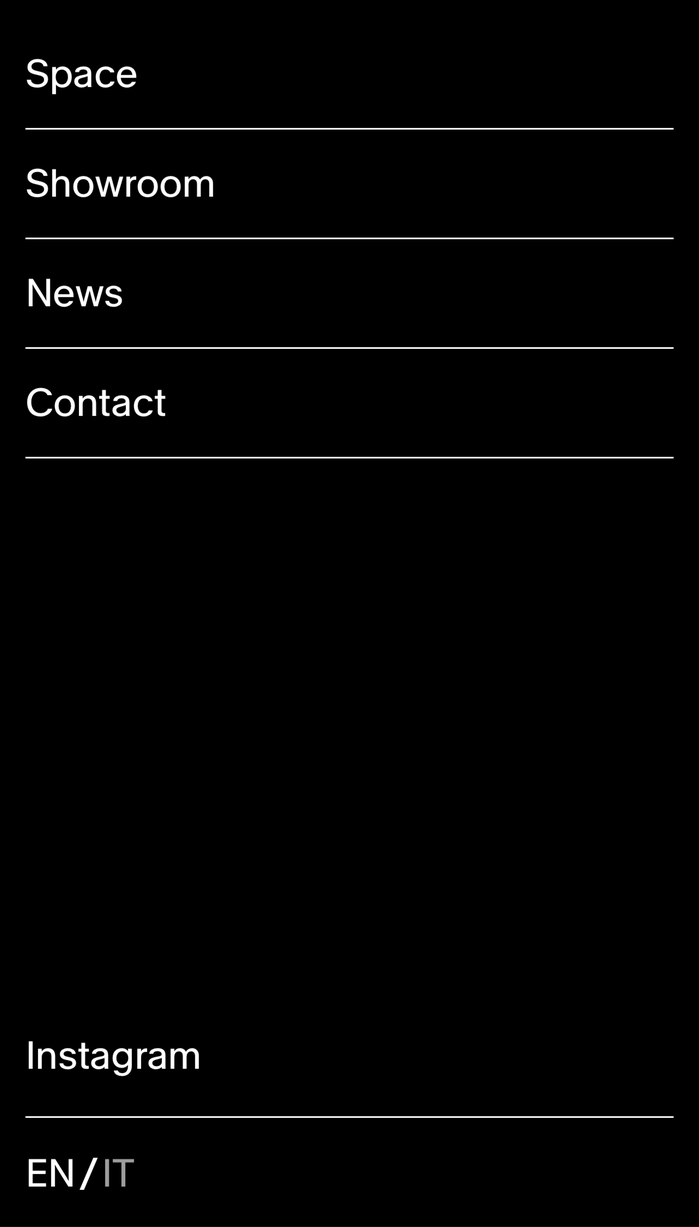This screenshot has width=699, height=1227.
Task: Select EN as the language
Action: 50,1173
